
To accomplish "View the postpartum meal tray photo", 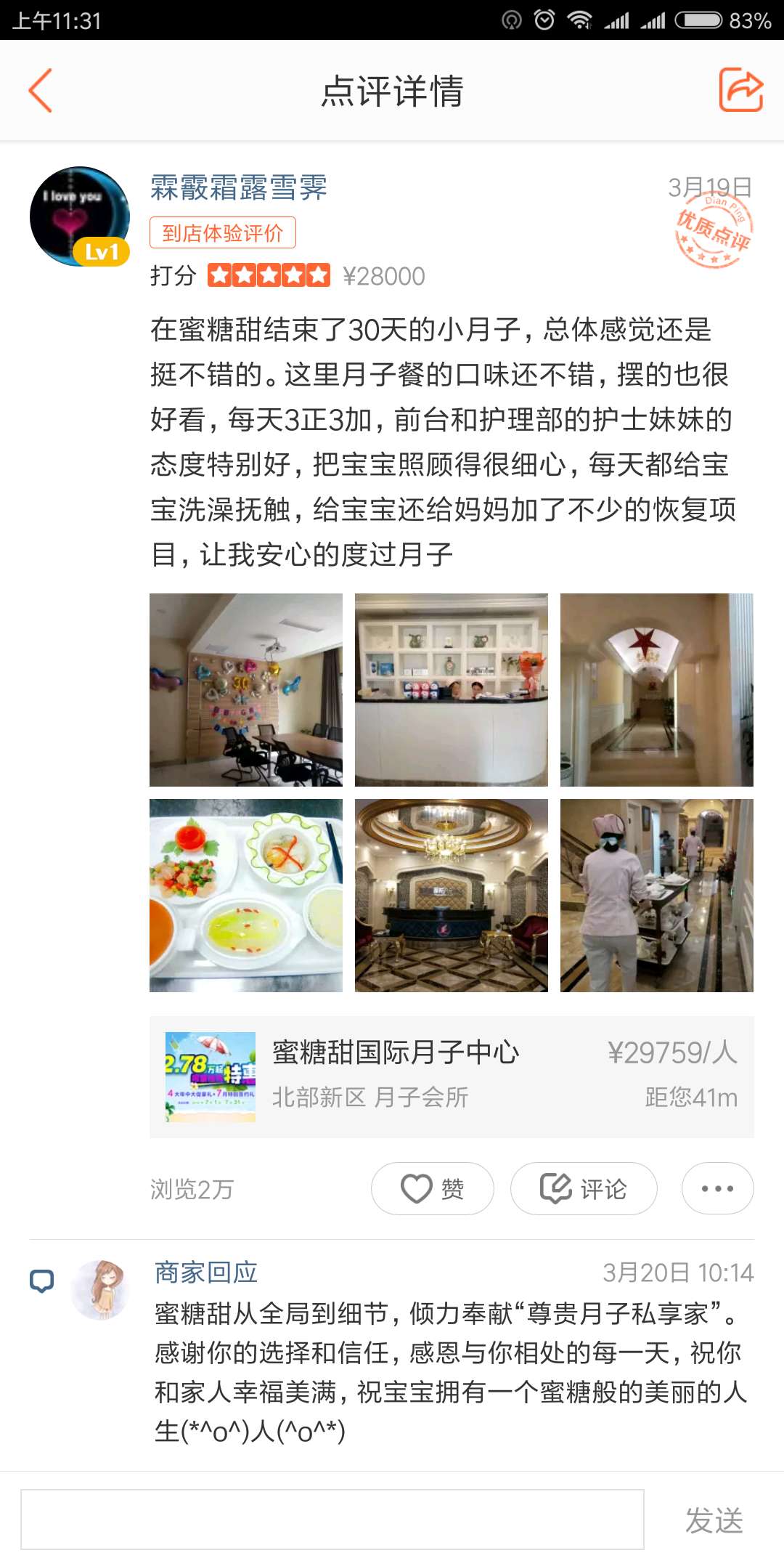I will [246, 896].
